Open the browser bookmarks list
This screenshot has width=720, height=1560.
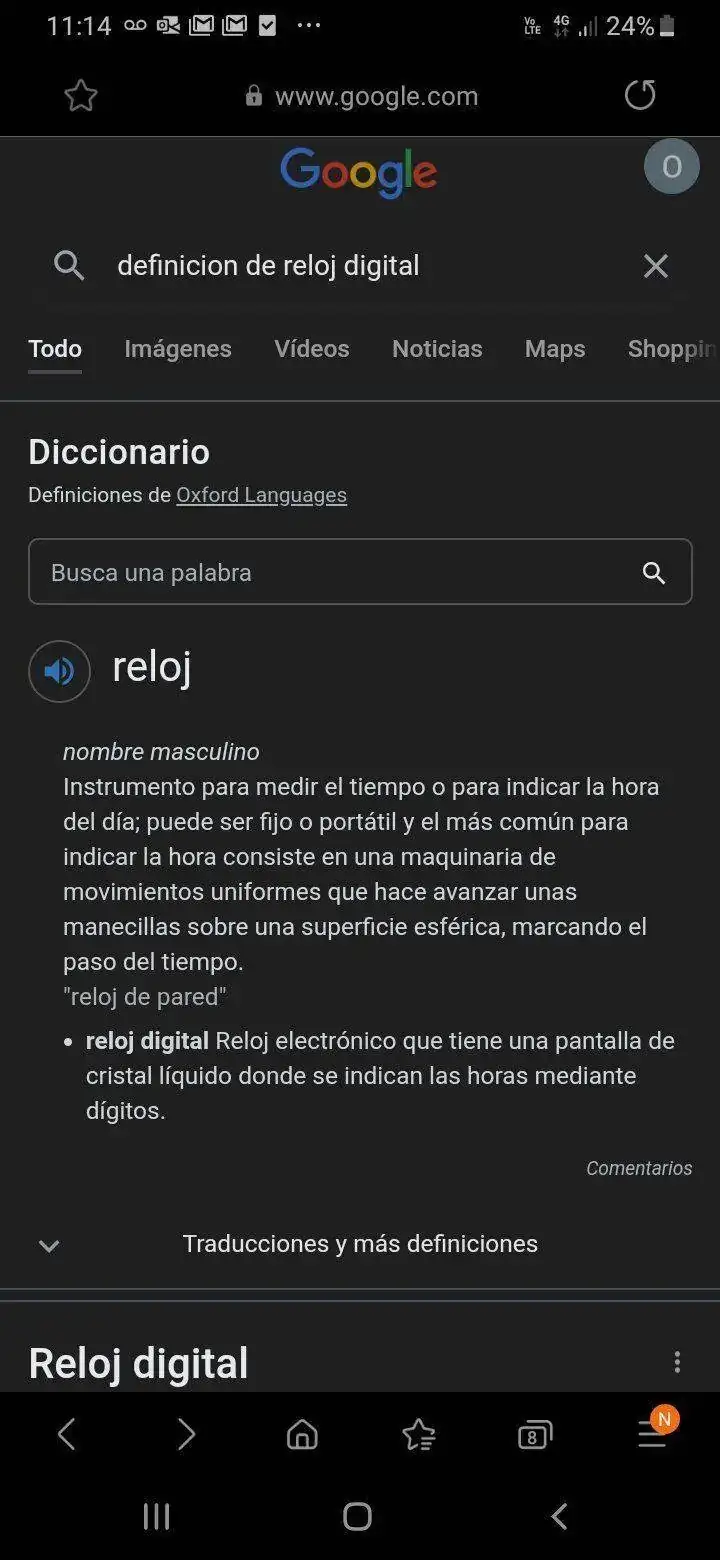point(418,1436)
